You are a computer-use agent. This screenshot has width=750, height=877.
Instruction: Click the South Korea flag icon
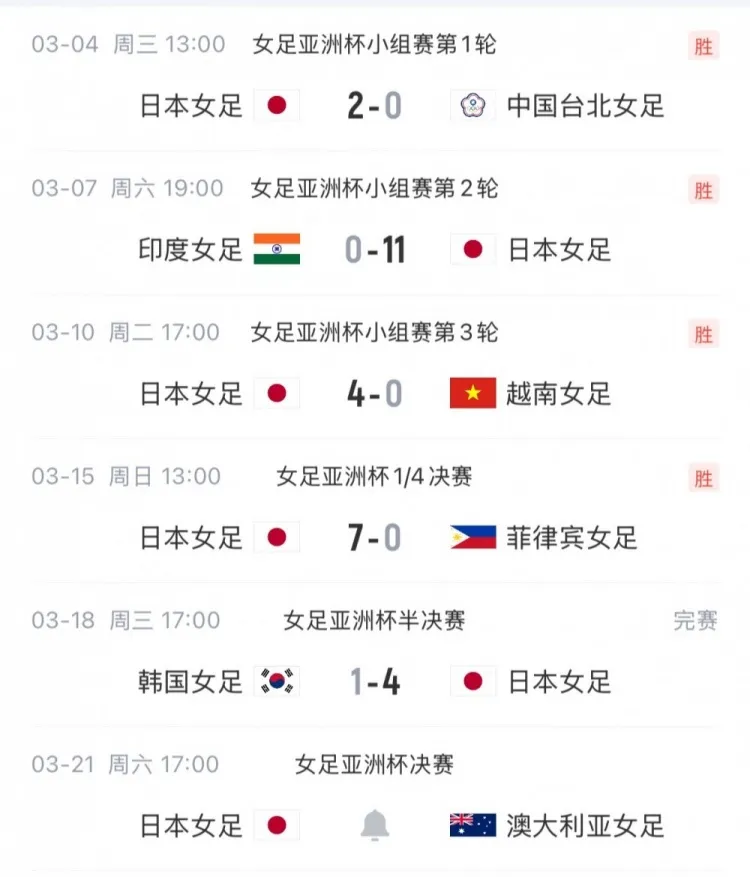point(277,681)
